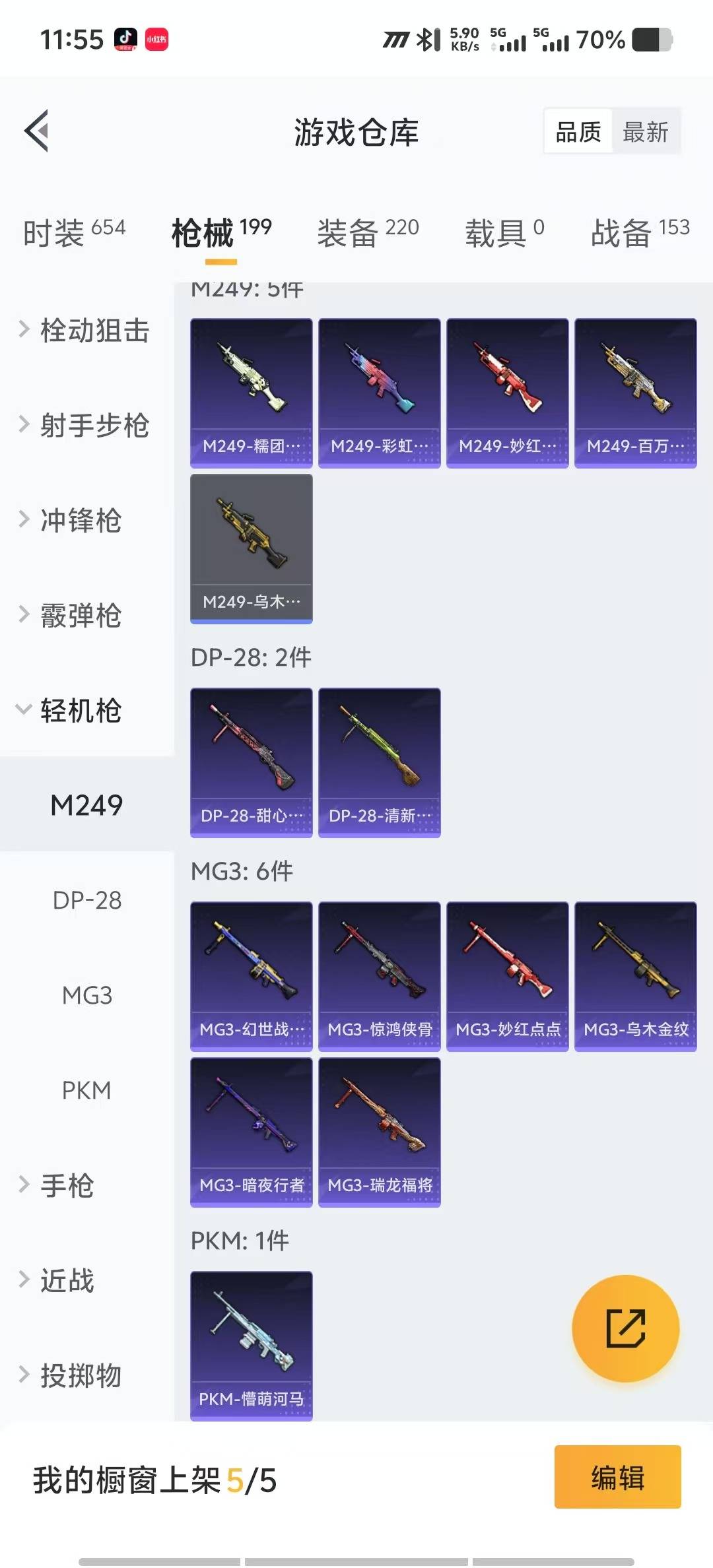Select DP-28 in the side list
Image resolution: width=713 pixels, height=1568 pixels.
click(x=87, y=900)
